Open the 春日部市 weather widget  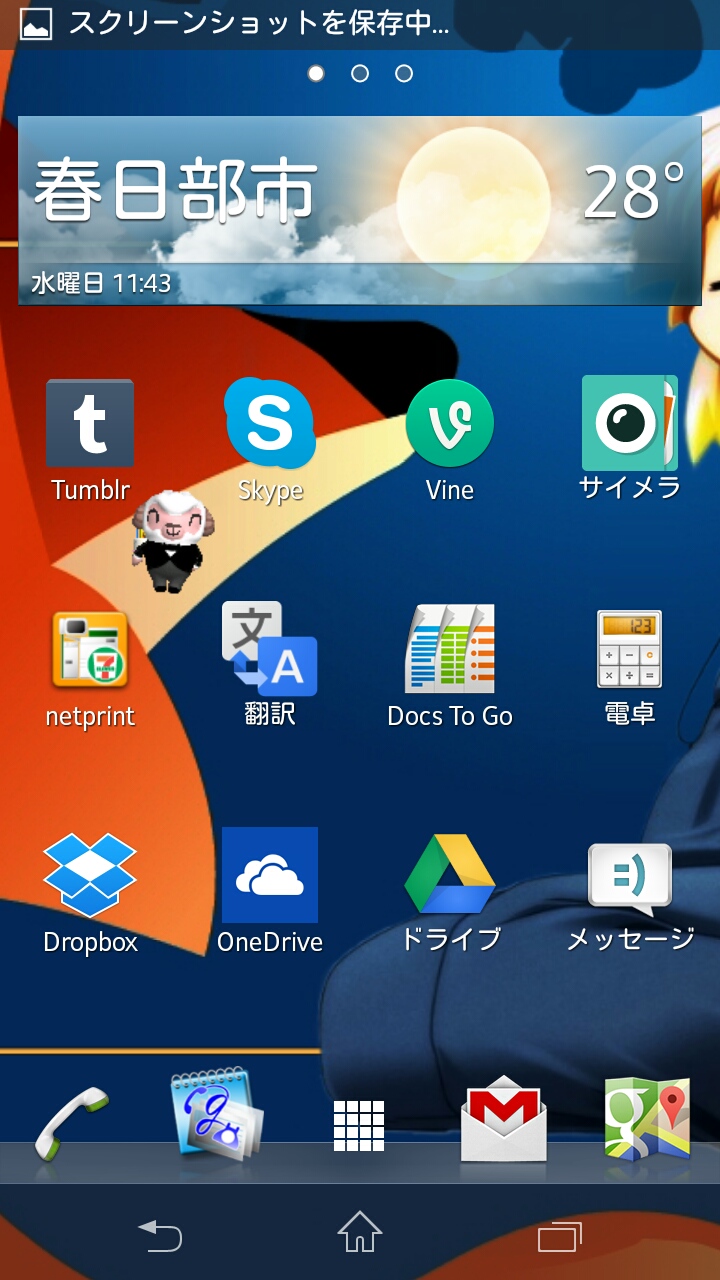(360, 210)
